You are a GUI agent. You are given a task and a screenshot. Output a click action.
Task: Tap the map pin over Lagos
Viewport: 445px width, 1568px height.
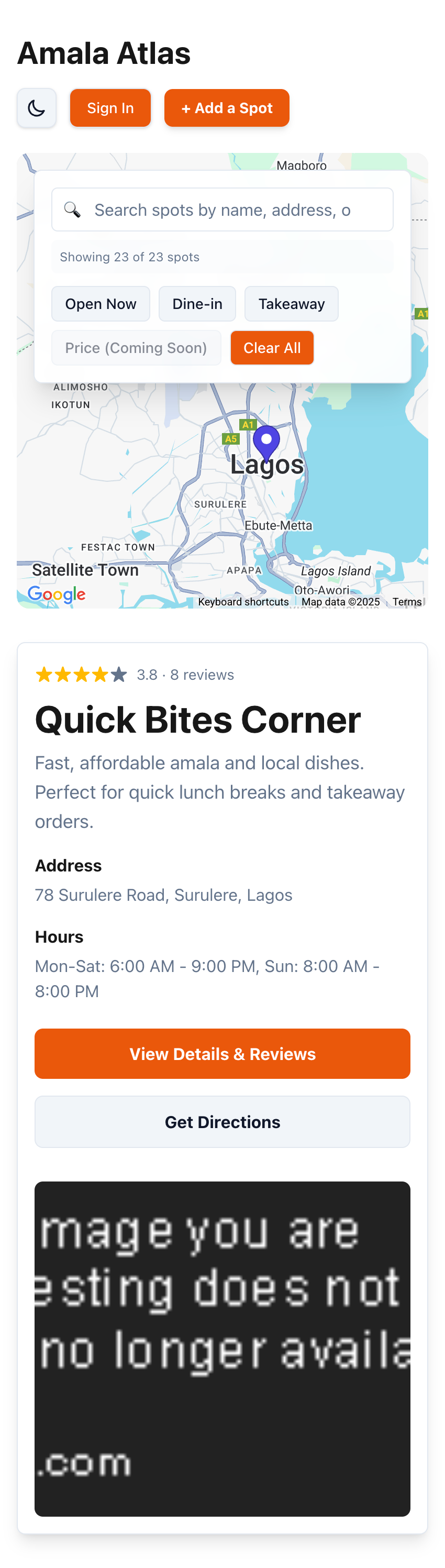coord(266,443)
